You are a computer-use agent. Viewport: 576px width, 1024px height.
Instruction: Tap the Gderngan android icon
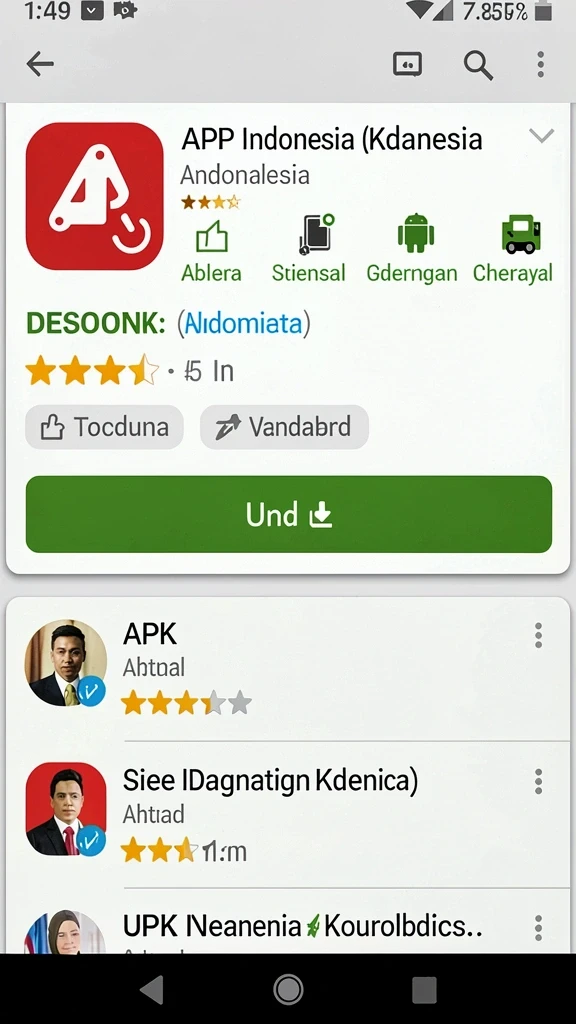point(415,234)
